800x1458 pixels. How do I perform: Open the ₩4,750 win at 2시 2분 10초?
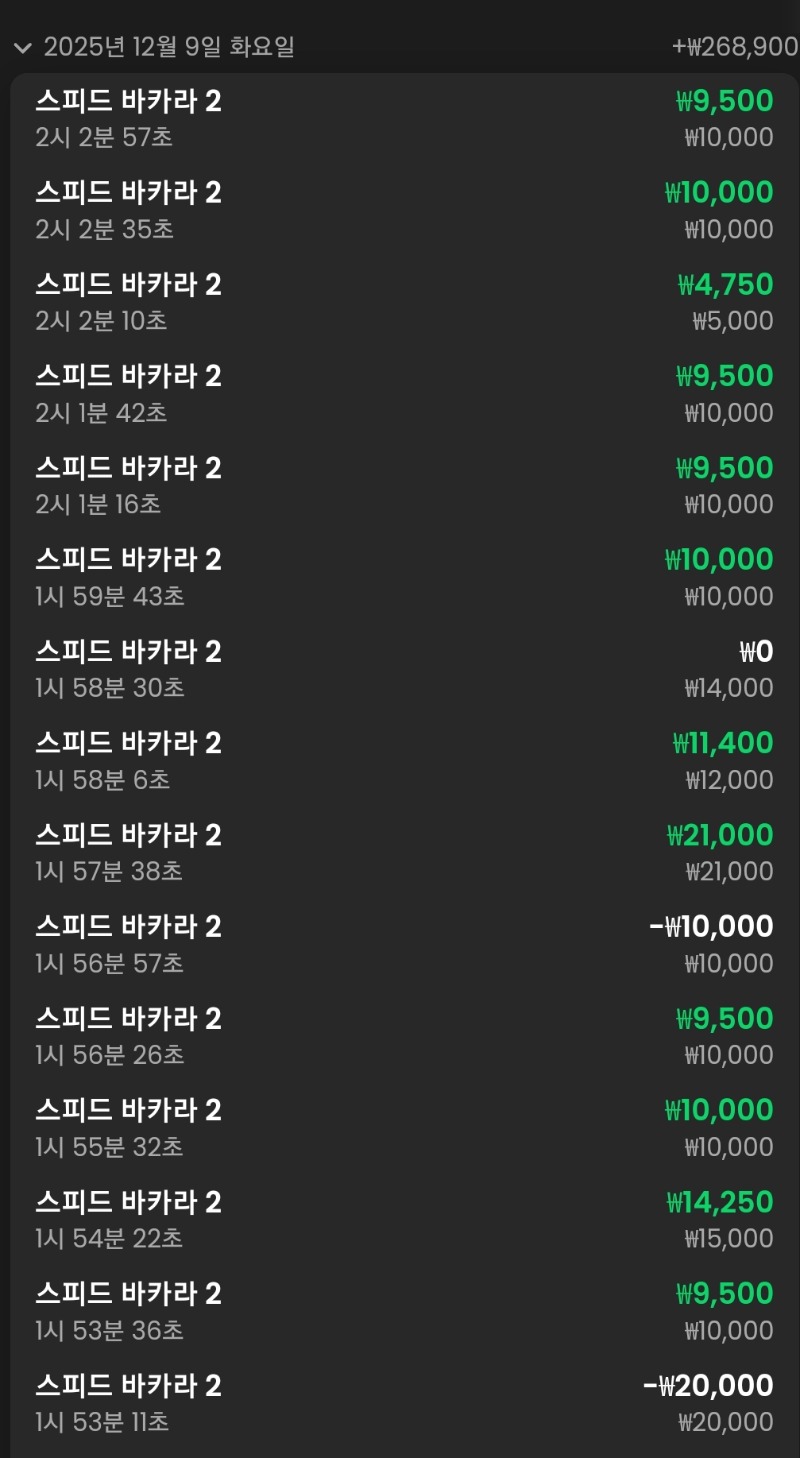click(400, 302)
